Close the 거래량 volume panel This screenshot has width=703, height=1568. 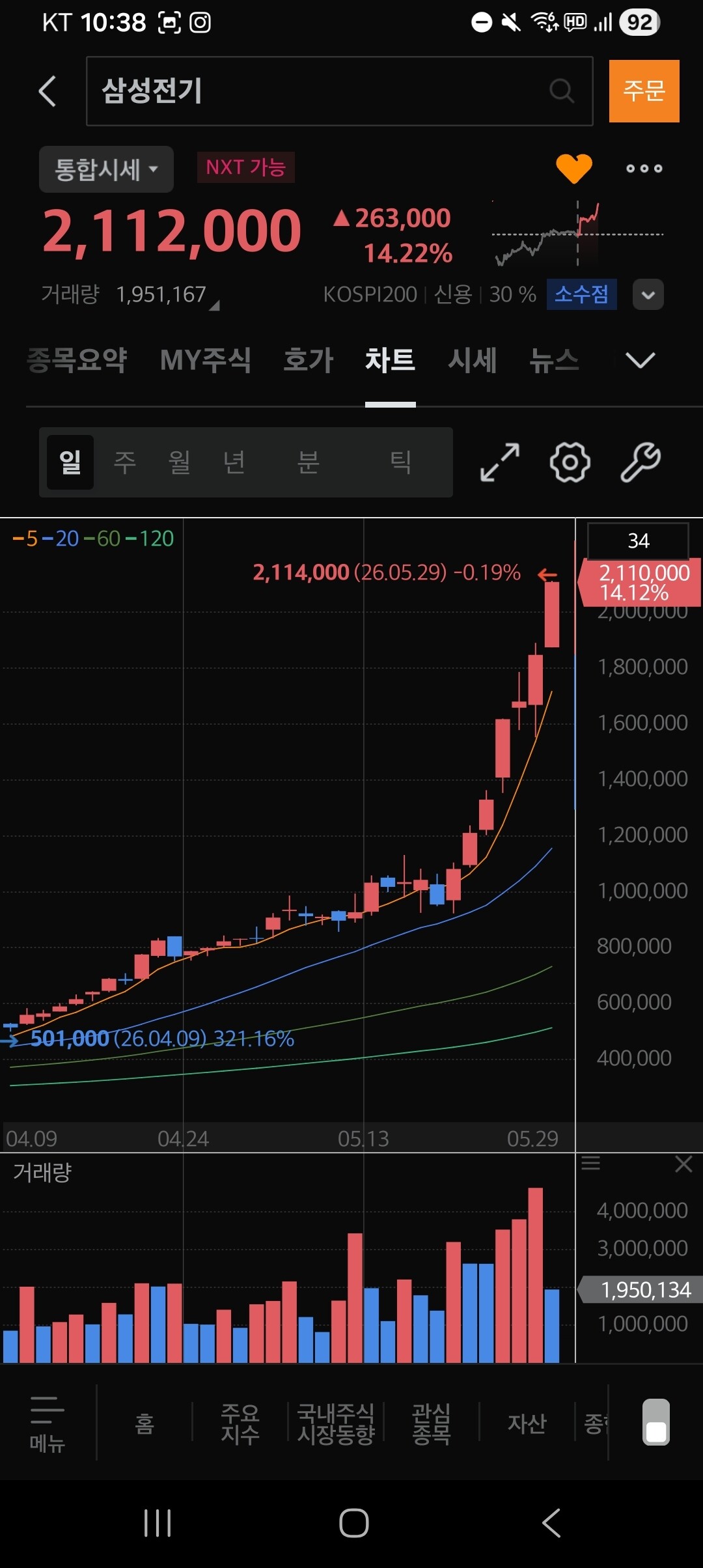point(683,1164)
